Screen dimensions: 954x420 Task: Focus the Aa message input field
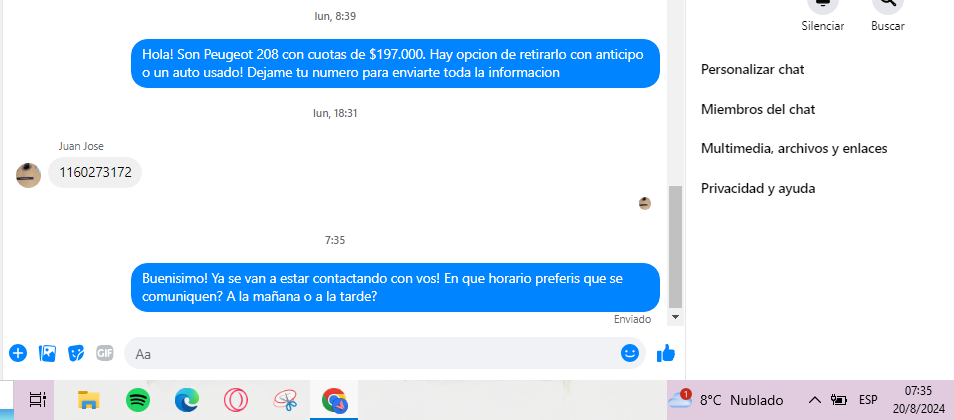pyautogui.click(x=370, y=353)
